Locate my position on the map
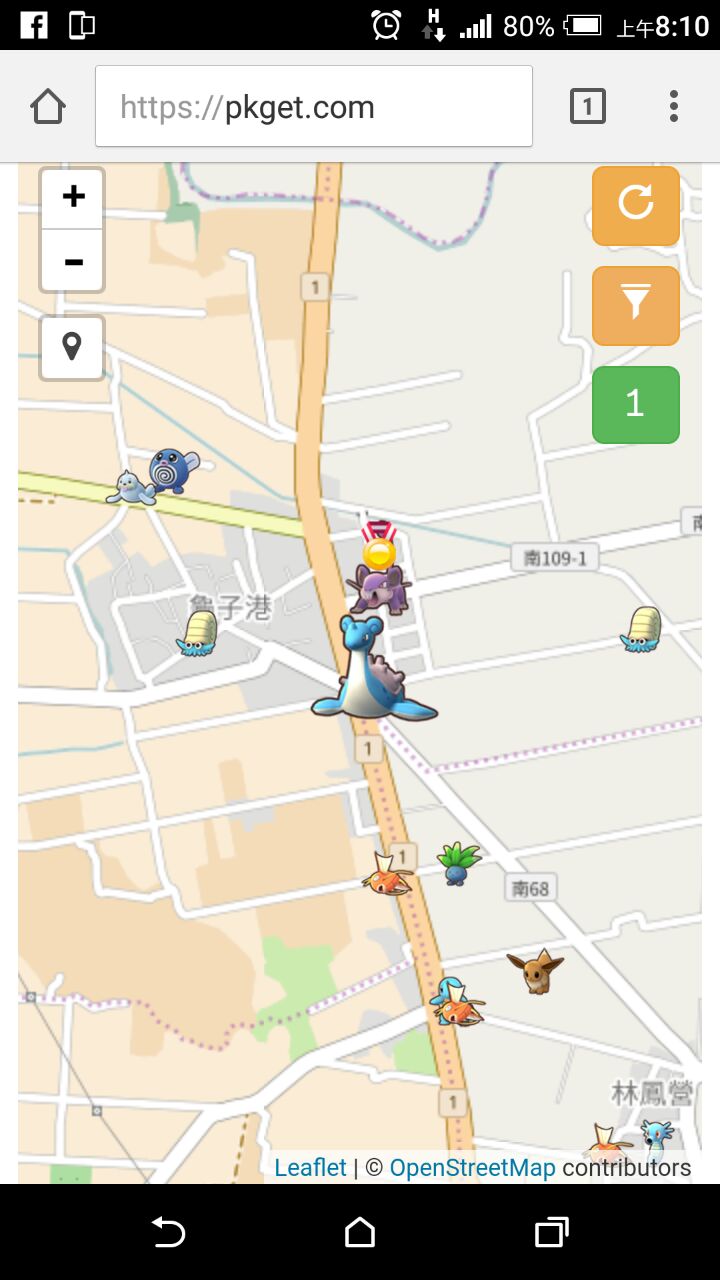The height and width of the screenshot is (1280, 720). coord(72,348)
